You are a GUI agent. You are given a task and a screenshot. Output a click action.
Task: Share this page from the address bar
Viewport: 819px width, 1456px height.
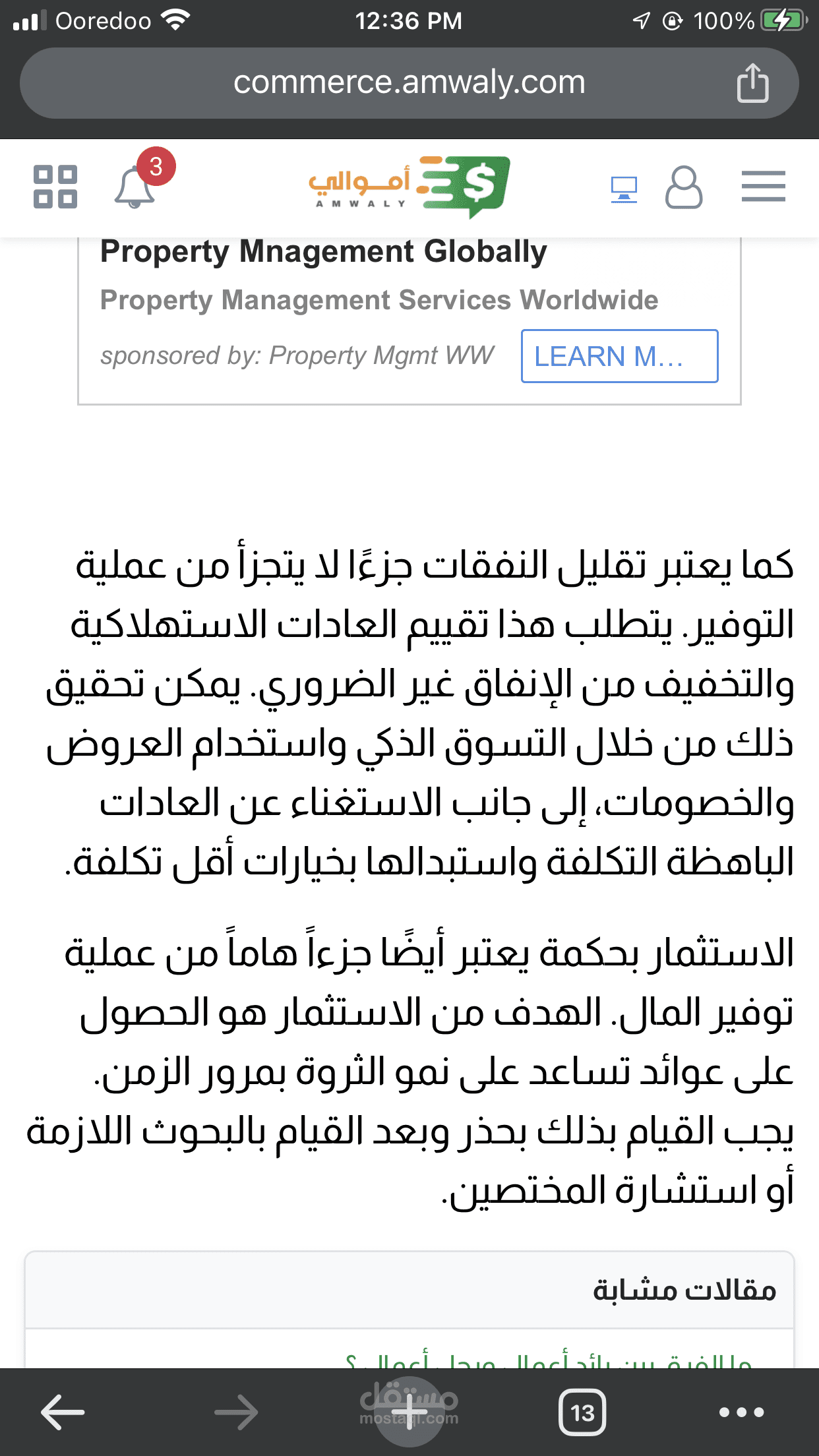pos(752,83)
